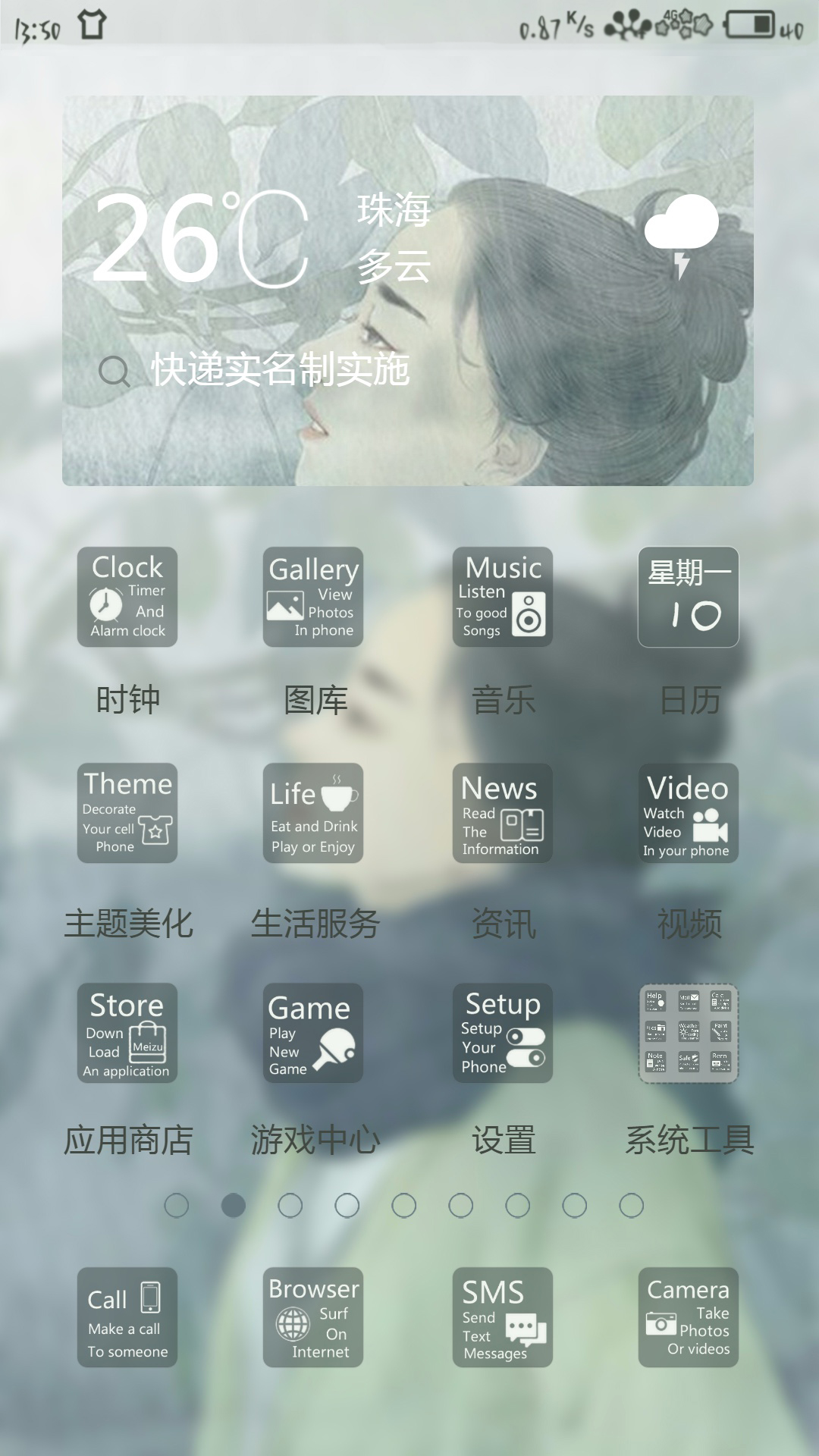Viewport: 819px width, 1456px height.
Task: Open the Gallery app
Action: [313, 597]
